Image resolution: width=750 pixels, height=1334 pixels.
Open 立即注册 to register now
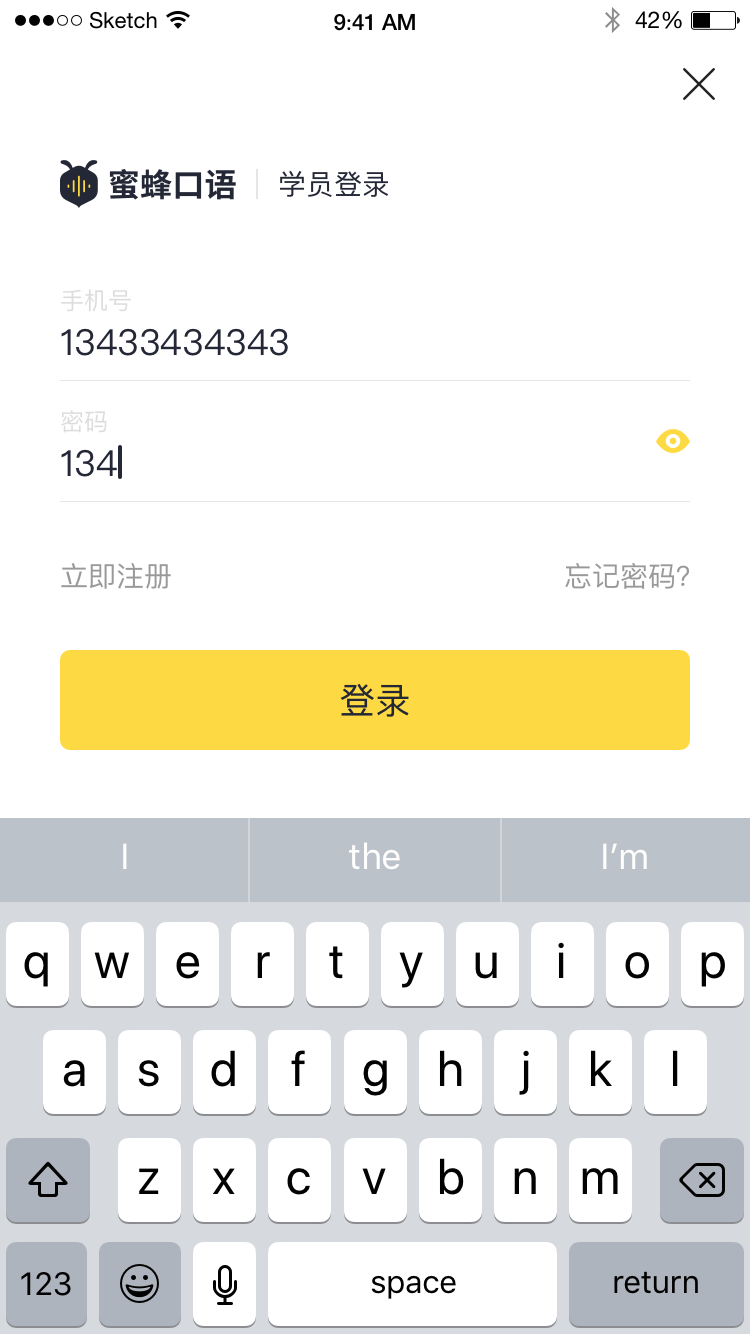point(116,577)
